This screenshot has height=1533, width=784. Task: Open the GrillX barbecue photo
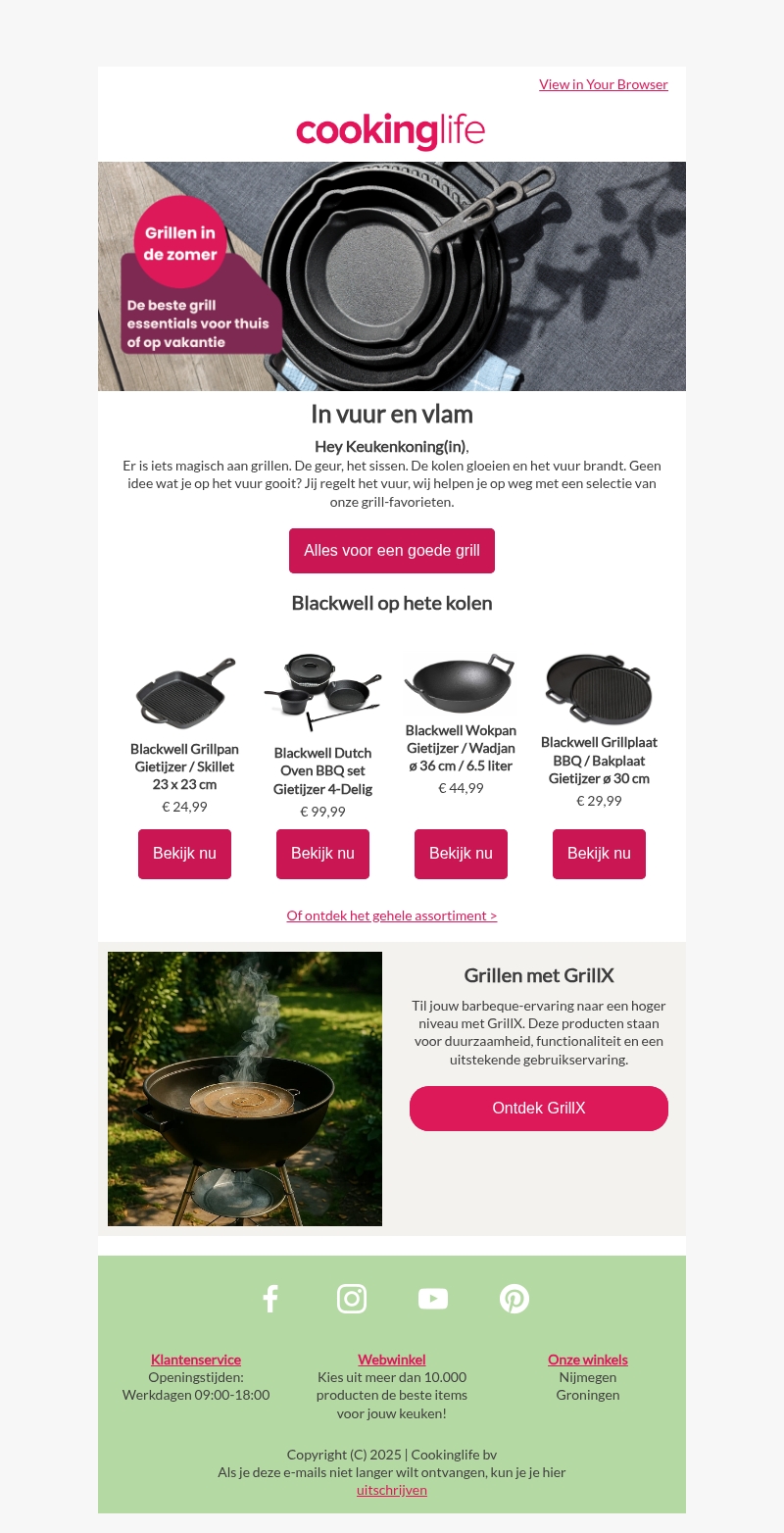(x=245, y=1089)
